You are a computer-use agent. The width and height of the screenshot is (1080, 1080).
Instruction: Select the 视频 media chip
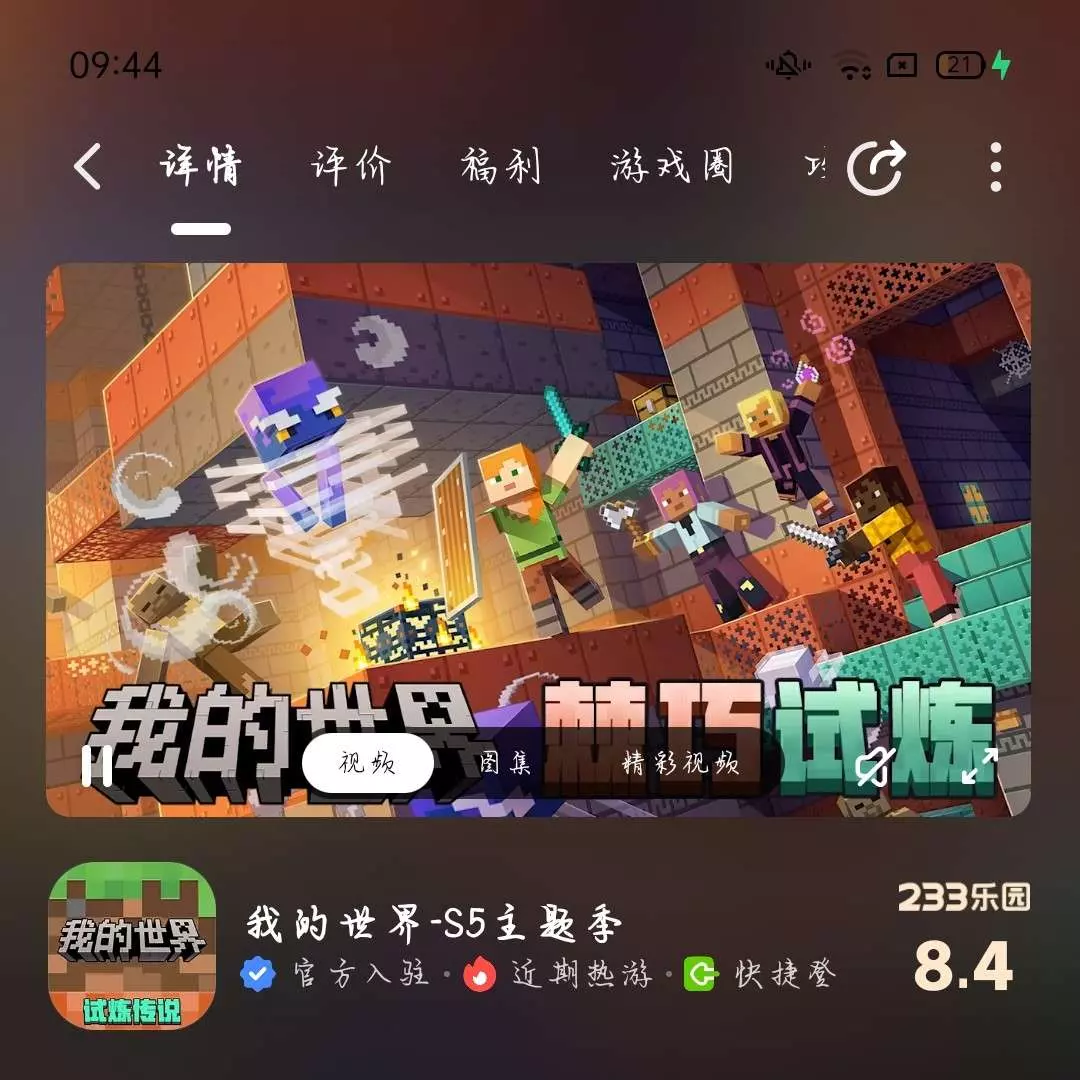(x=367, y=764)
